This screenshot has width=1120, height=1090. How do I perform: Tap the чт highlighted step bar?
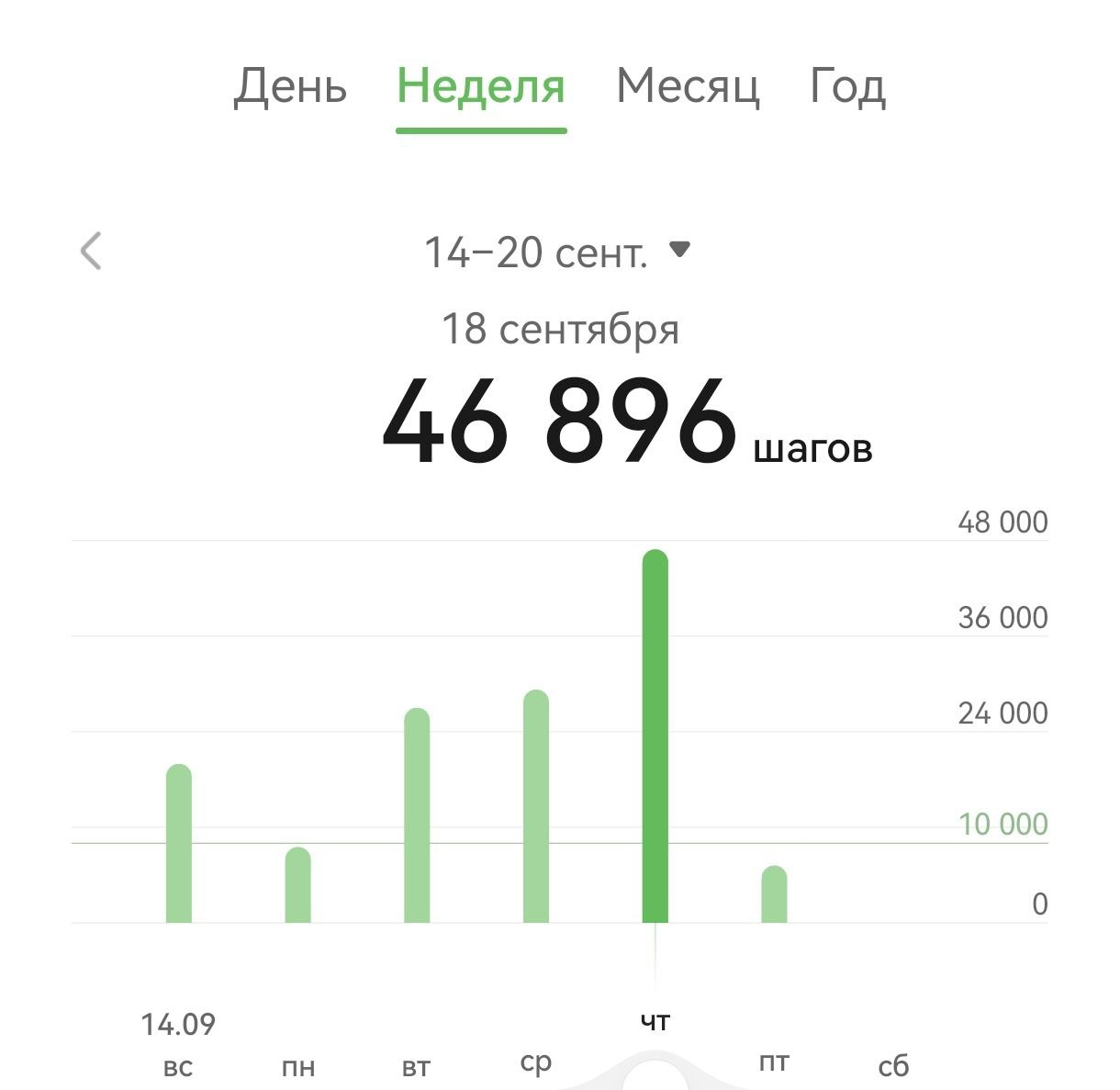pyautogui.click(x=655, y=736)
